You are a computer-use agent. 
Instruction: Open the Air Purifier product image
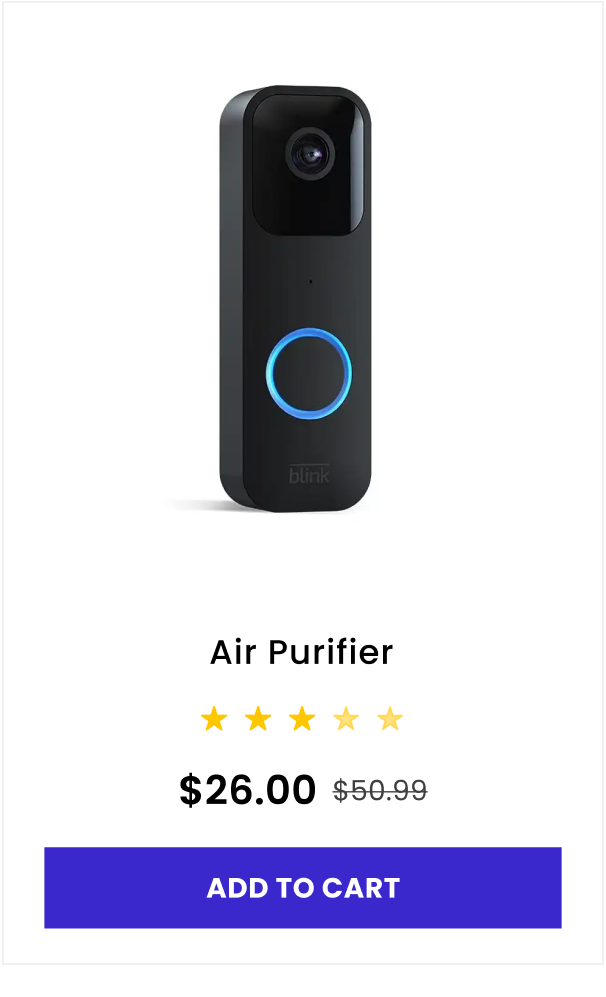[296, 299]
